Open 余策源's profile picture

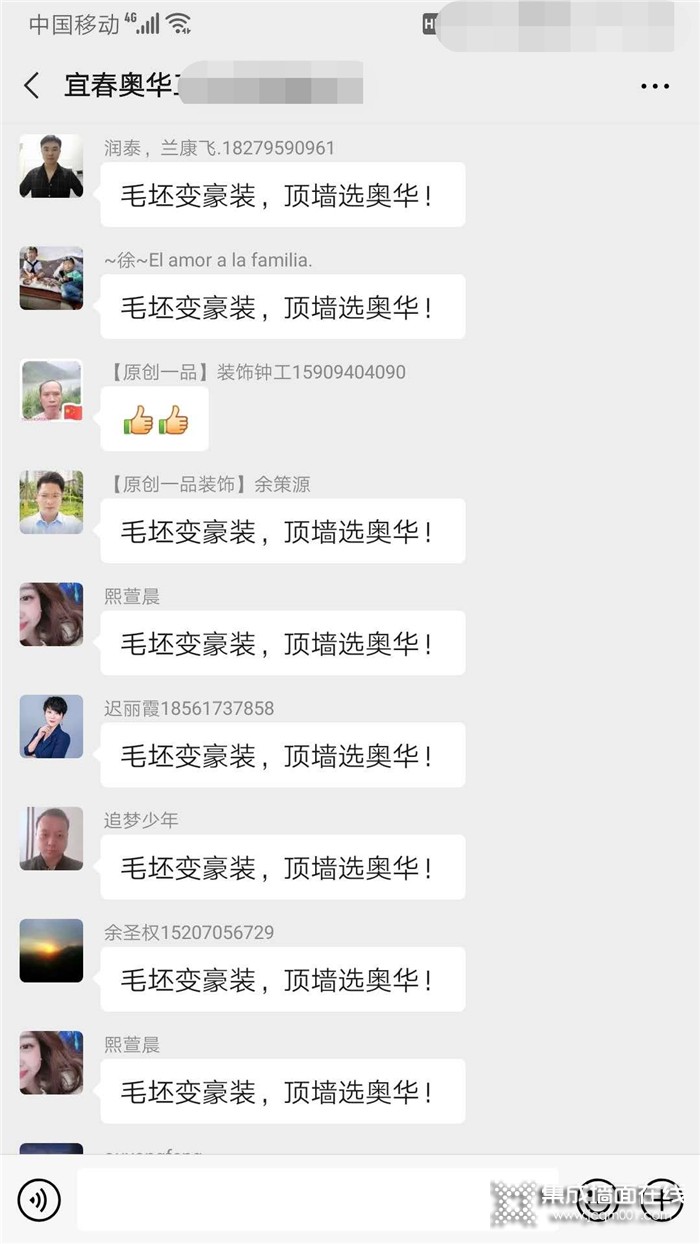[x=51, y=502]
